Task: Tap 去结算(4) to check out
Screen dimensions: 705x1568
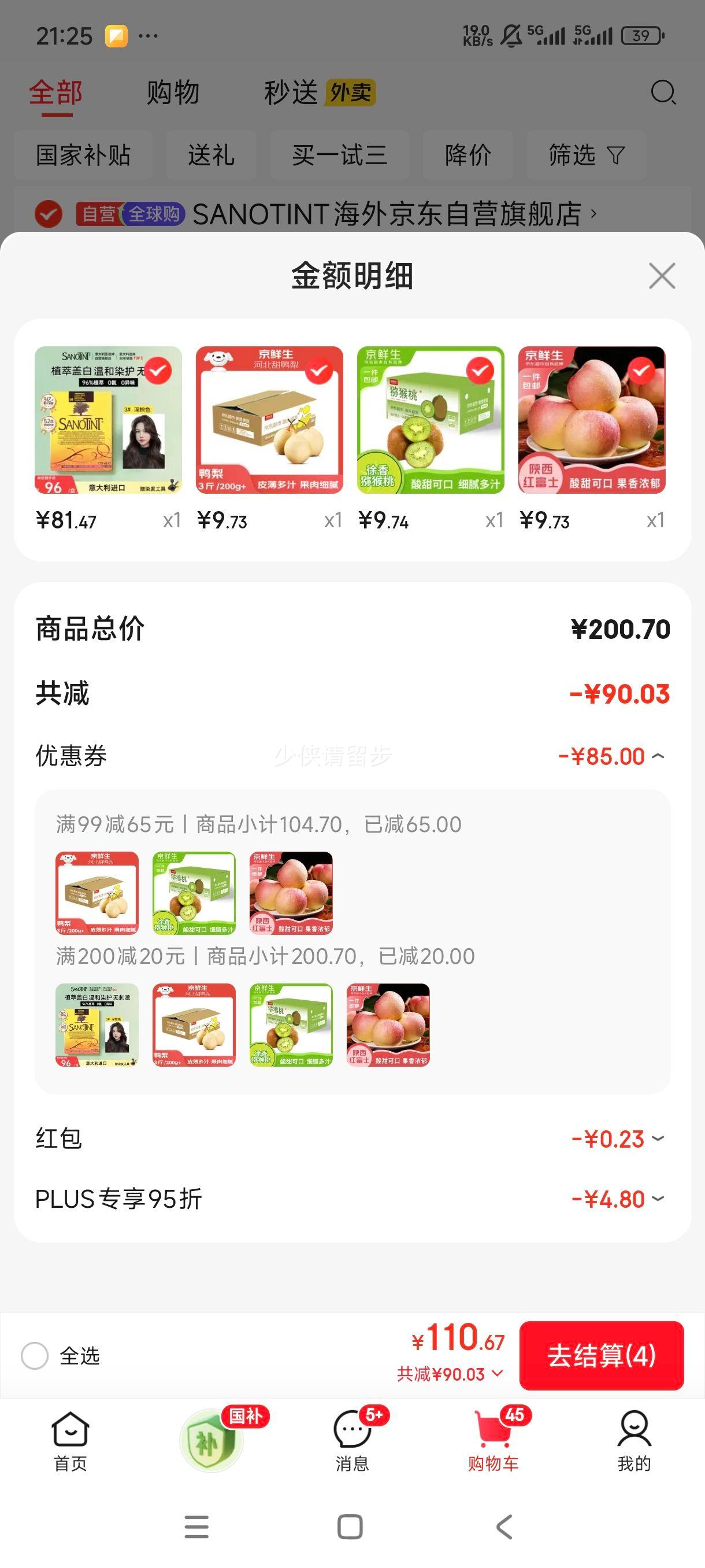Action: click(x=601, y=1356)
